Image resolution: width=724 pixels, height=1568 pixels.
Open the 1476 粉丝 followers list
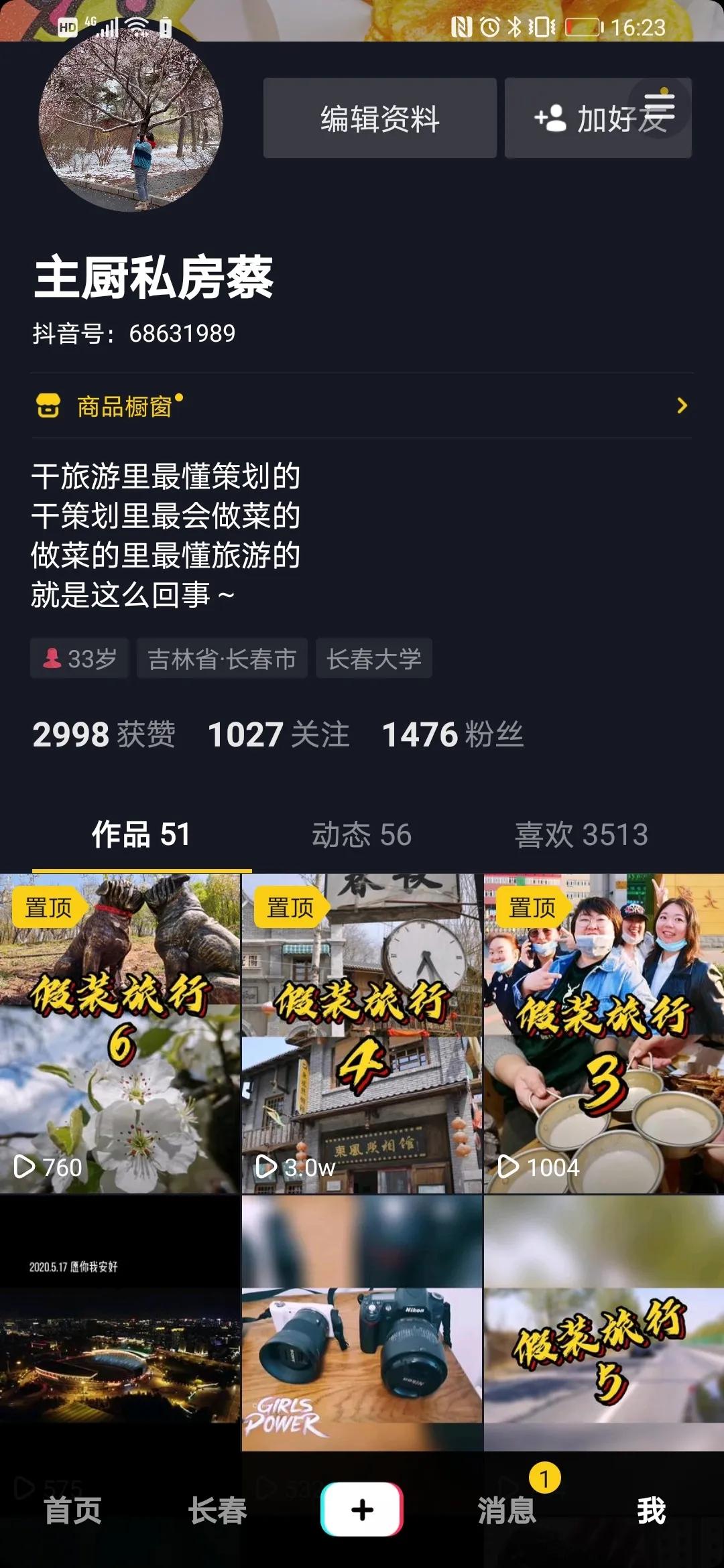pos(453,735)
